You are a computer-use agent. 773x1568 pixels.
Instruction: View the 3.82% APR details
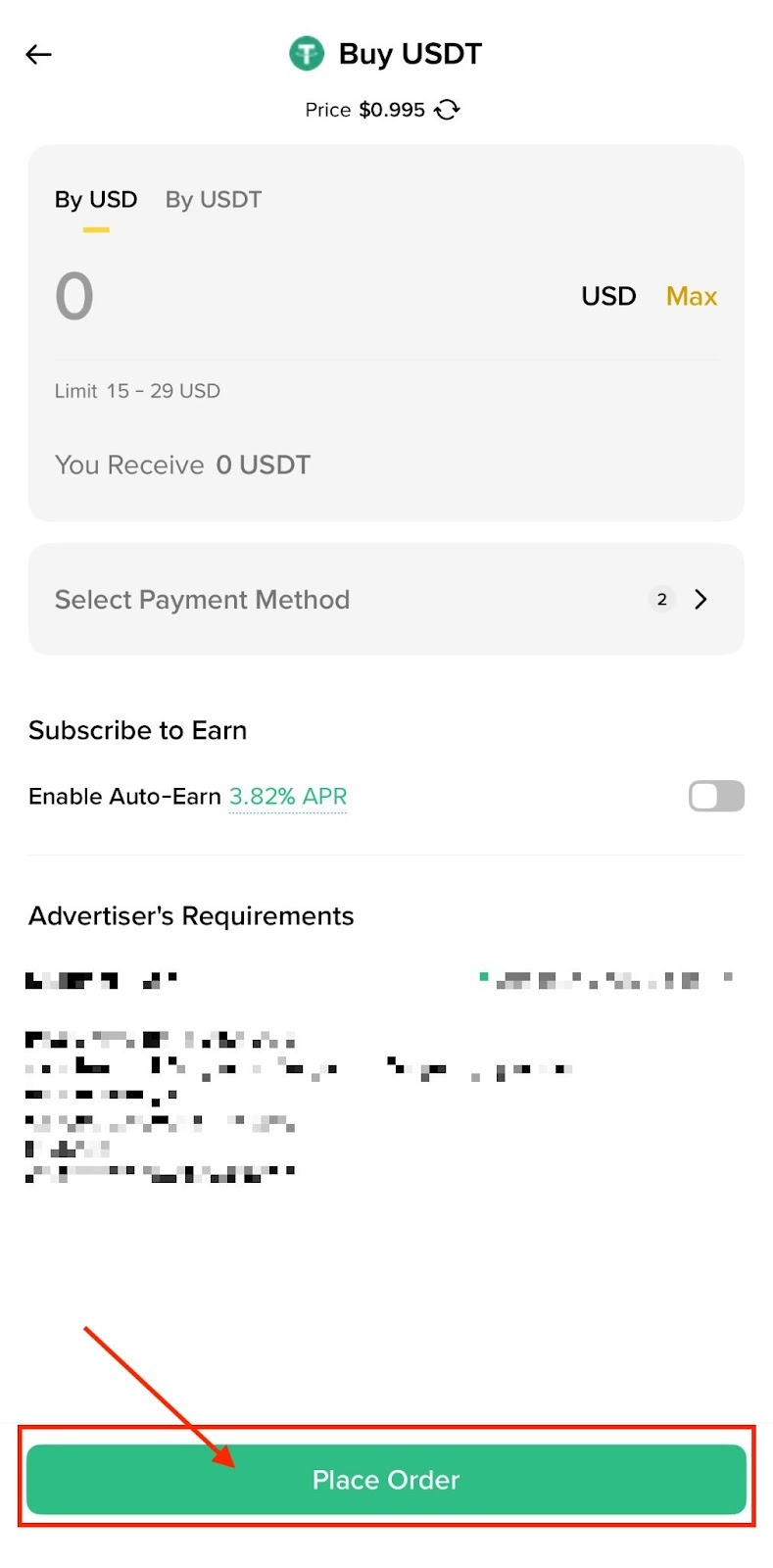[288, 797]
